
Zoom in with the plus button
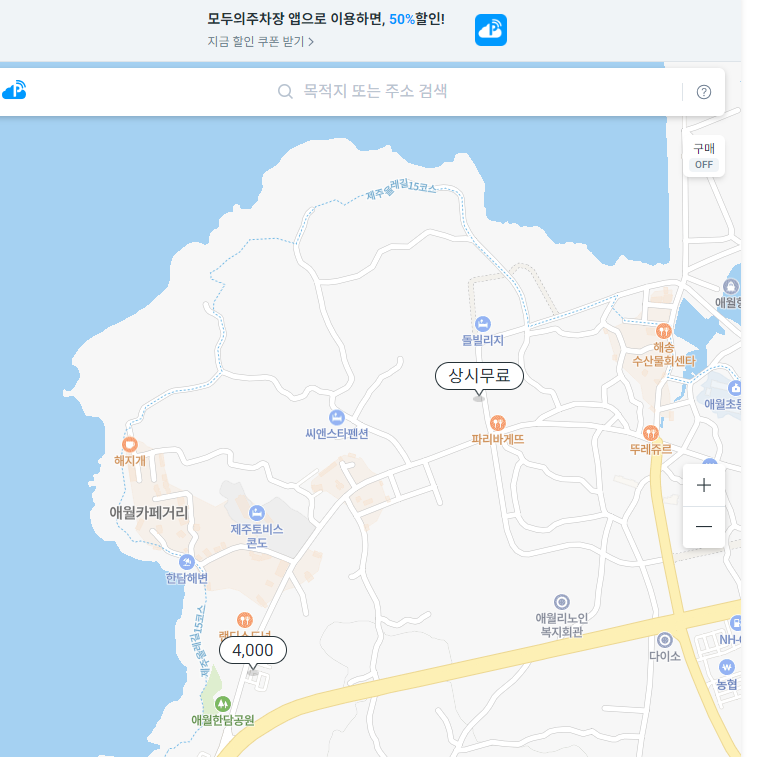click(704, 485)
